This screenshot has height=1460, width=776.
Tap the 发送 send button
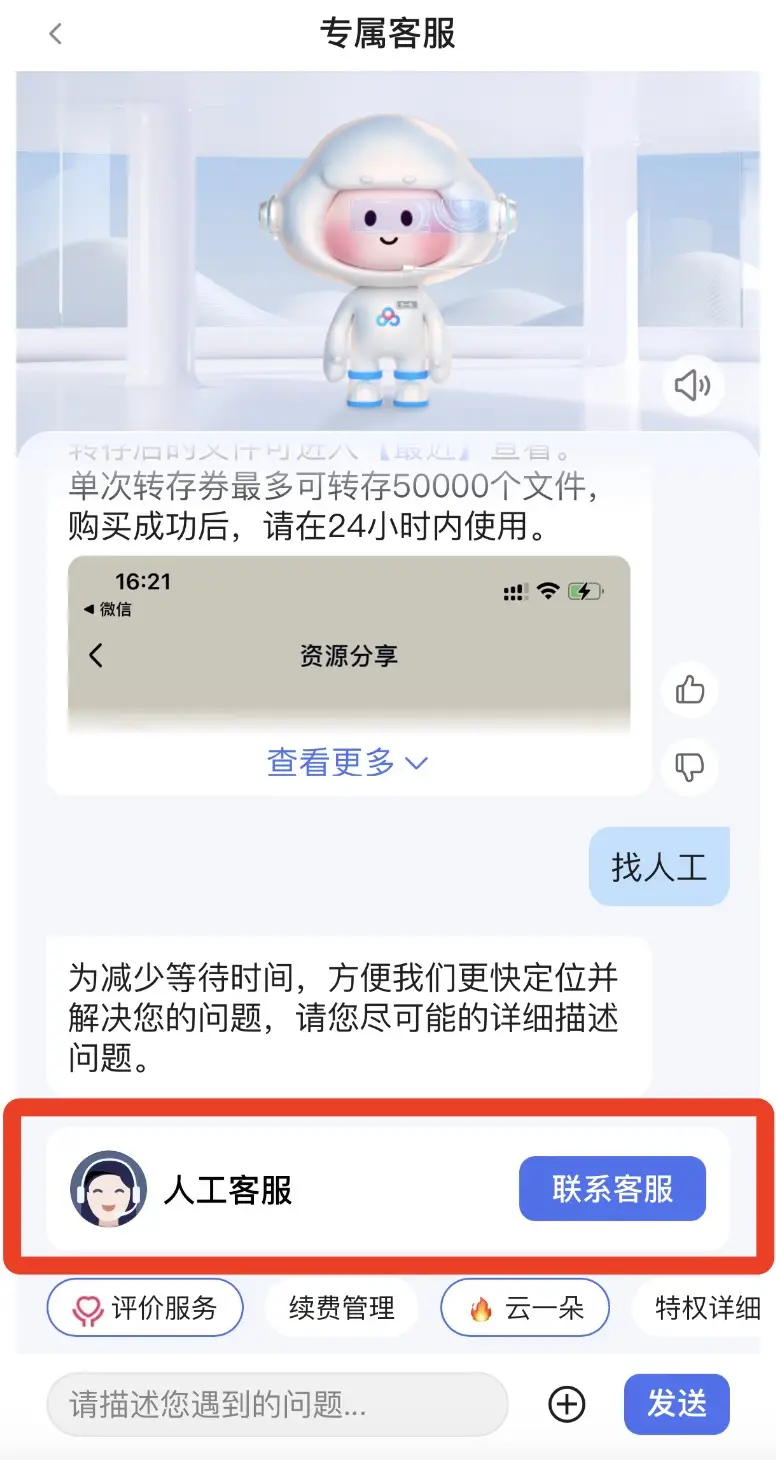pos(676,1404)
